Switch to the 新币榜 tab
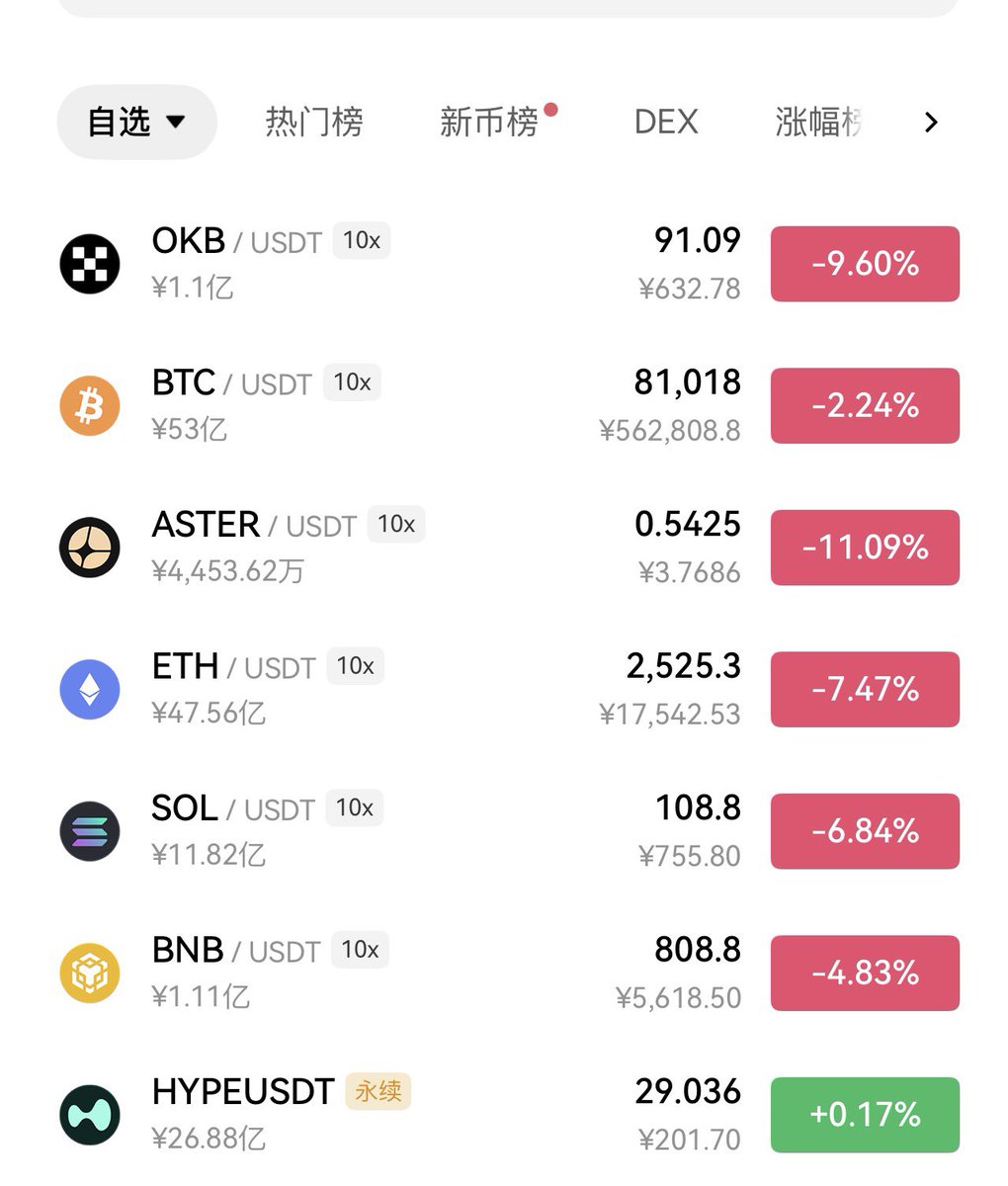 point(490,123)
